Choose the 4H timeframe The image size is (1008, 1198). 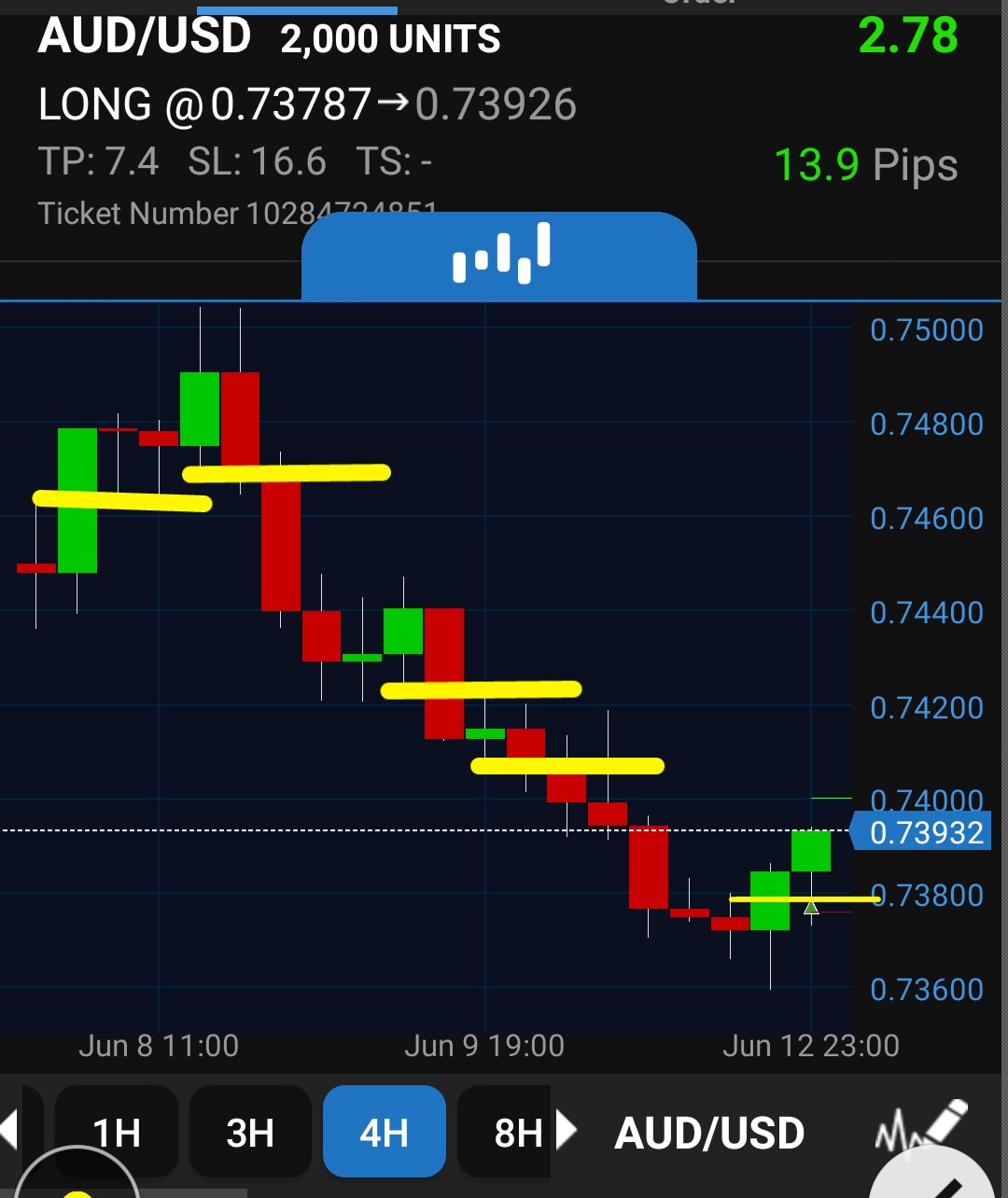[384, 1132]
